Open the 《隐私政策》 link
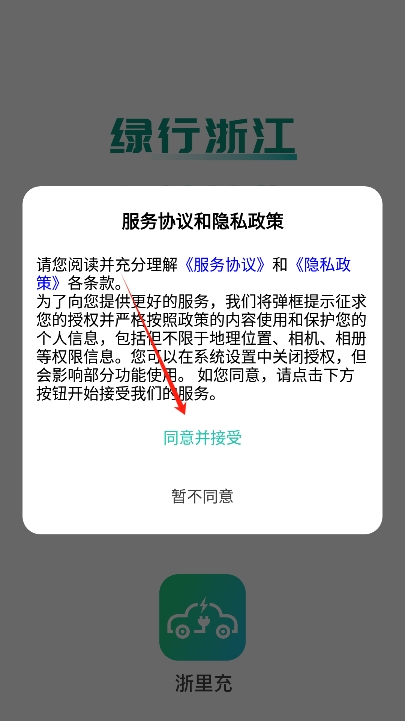 coord(321,265)
